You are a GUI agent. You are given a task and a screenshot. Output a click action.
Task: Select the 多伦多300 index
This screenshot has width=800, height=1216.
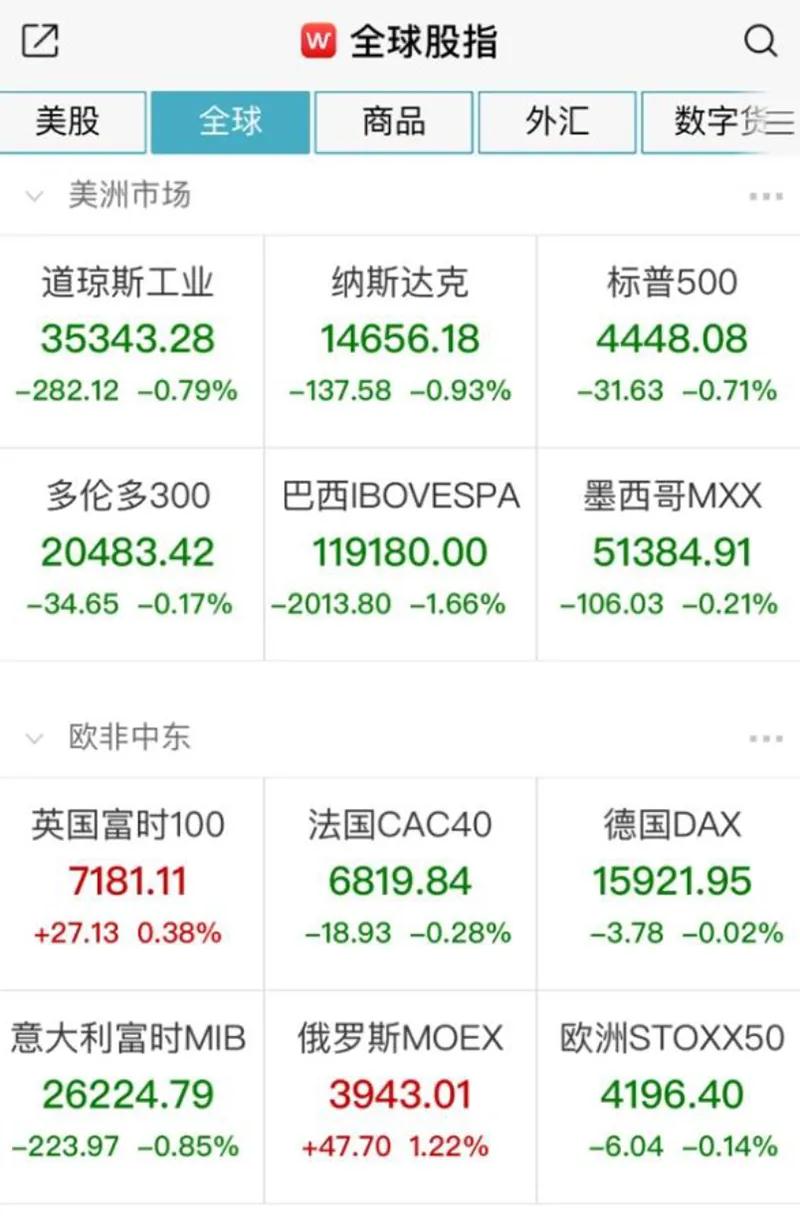click(x=130, y=553)
